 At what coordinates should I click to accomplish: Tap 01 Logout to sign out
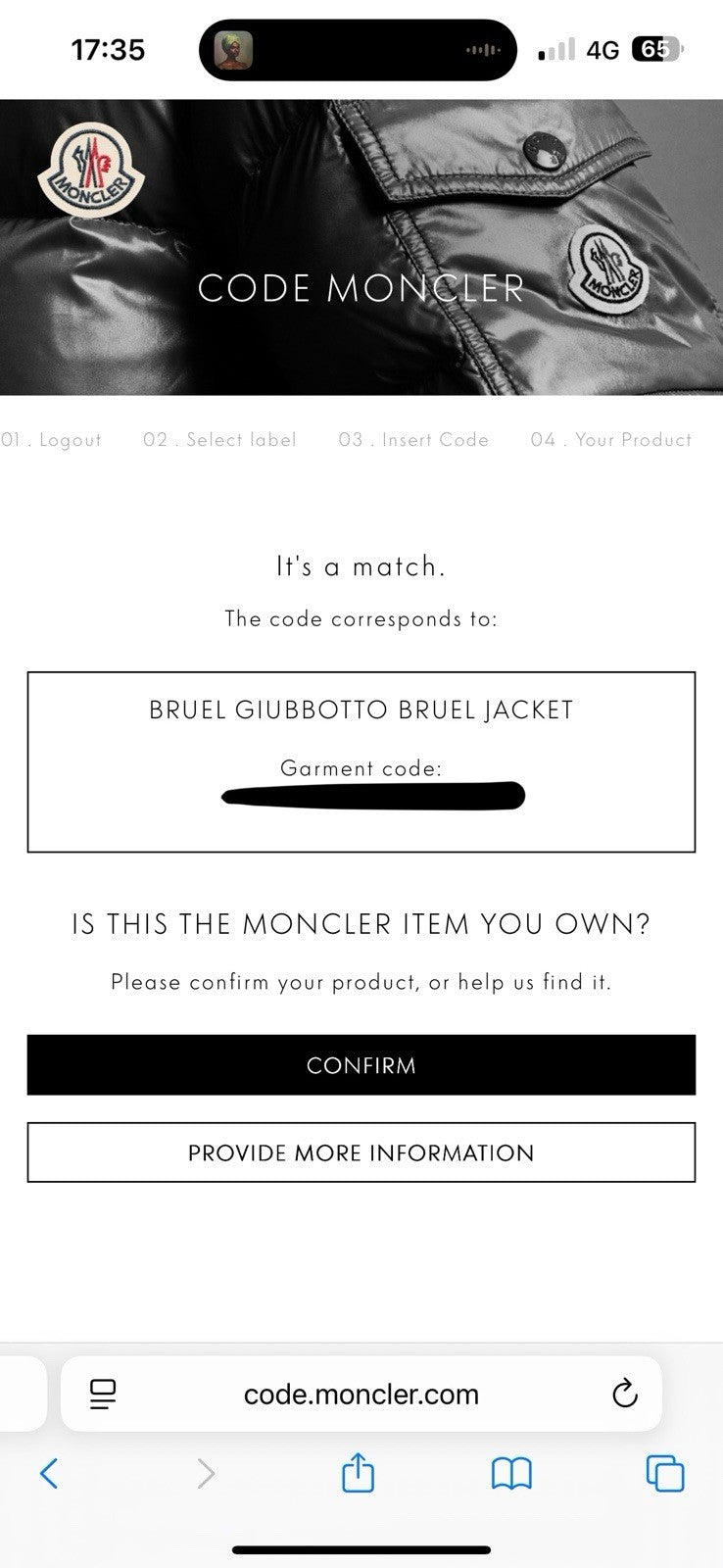(x=51, y=440)
